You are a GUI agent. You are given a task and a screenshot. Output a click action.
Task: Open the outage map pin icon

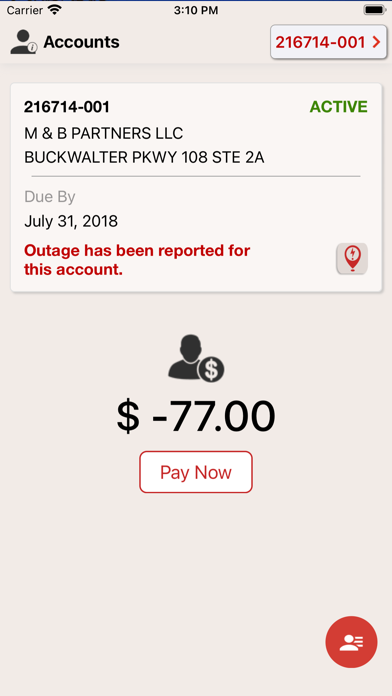click(352, 258)
